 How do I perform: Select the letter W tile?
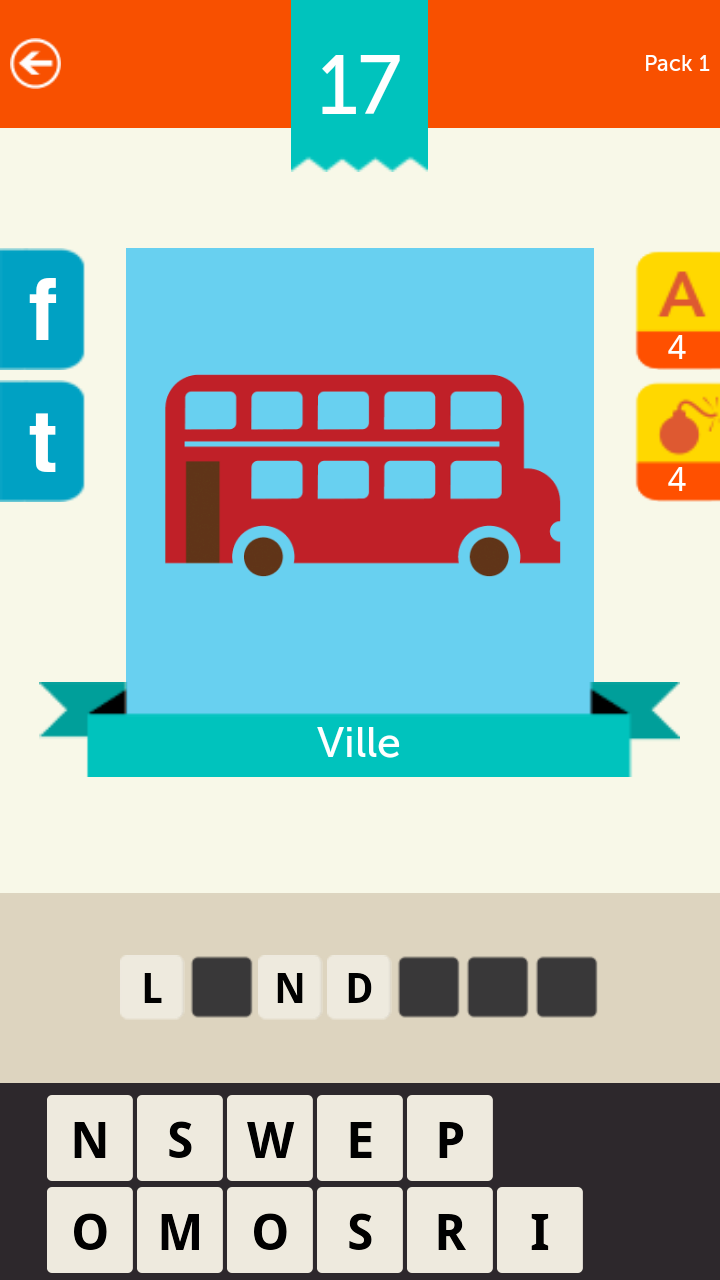(270, 1138)
